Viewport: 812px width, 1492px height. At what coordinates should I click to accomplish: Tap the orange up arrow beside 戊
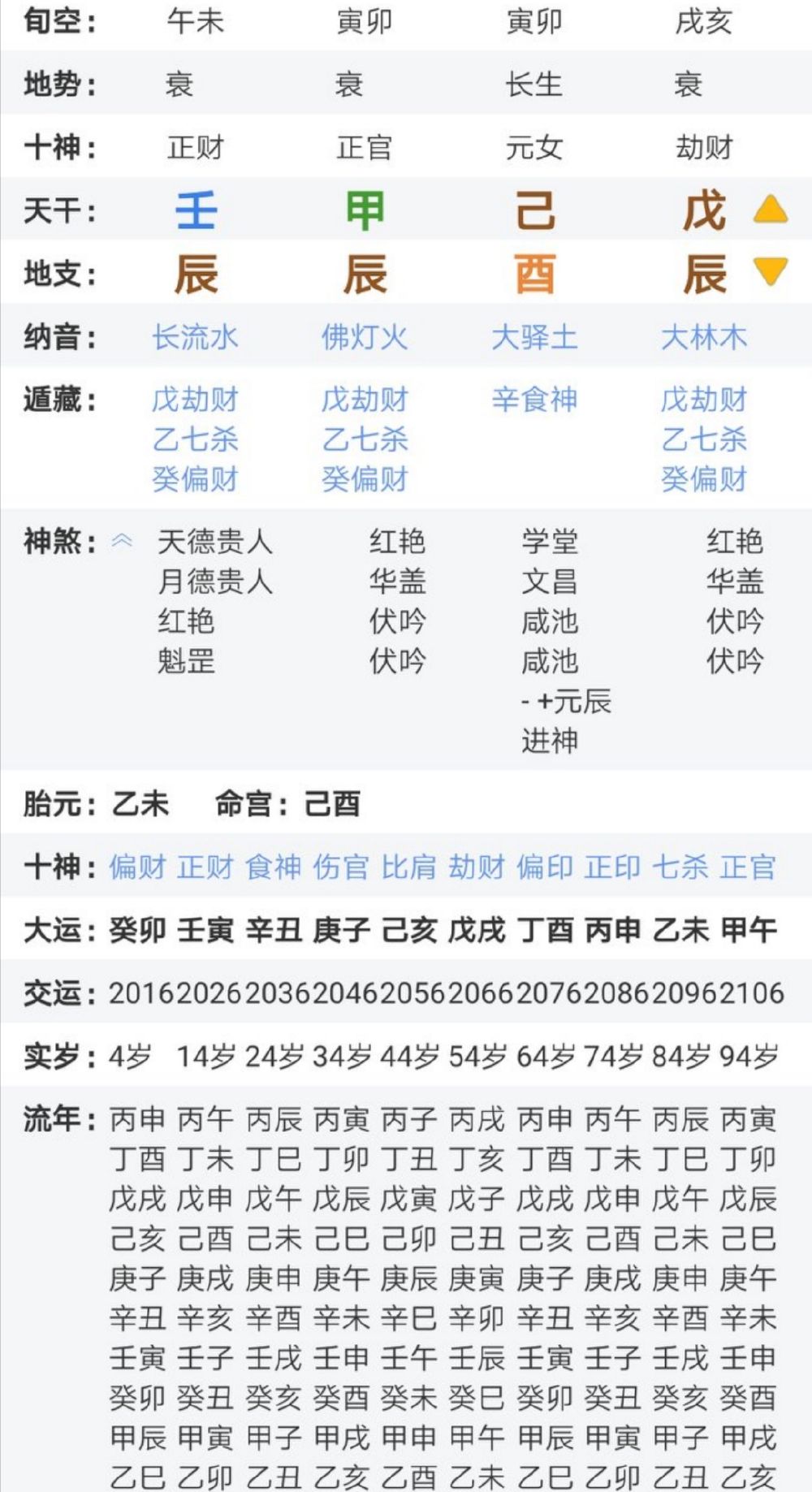(x=770, y=210)
